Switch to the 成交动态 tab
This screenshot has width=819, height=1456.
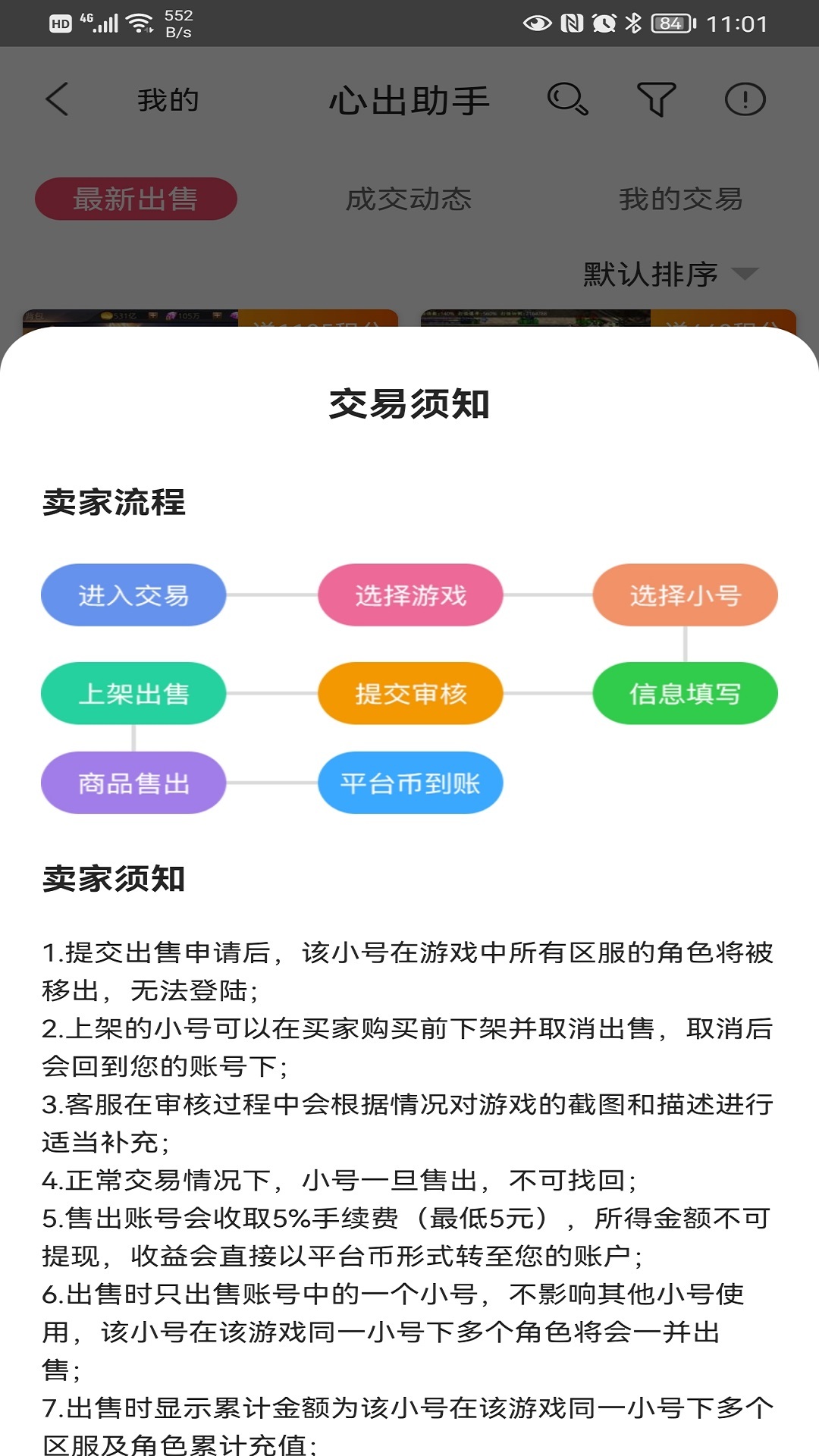point(408,199)
